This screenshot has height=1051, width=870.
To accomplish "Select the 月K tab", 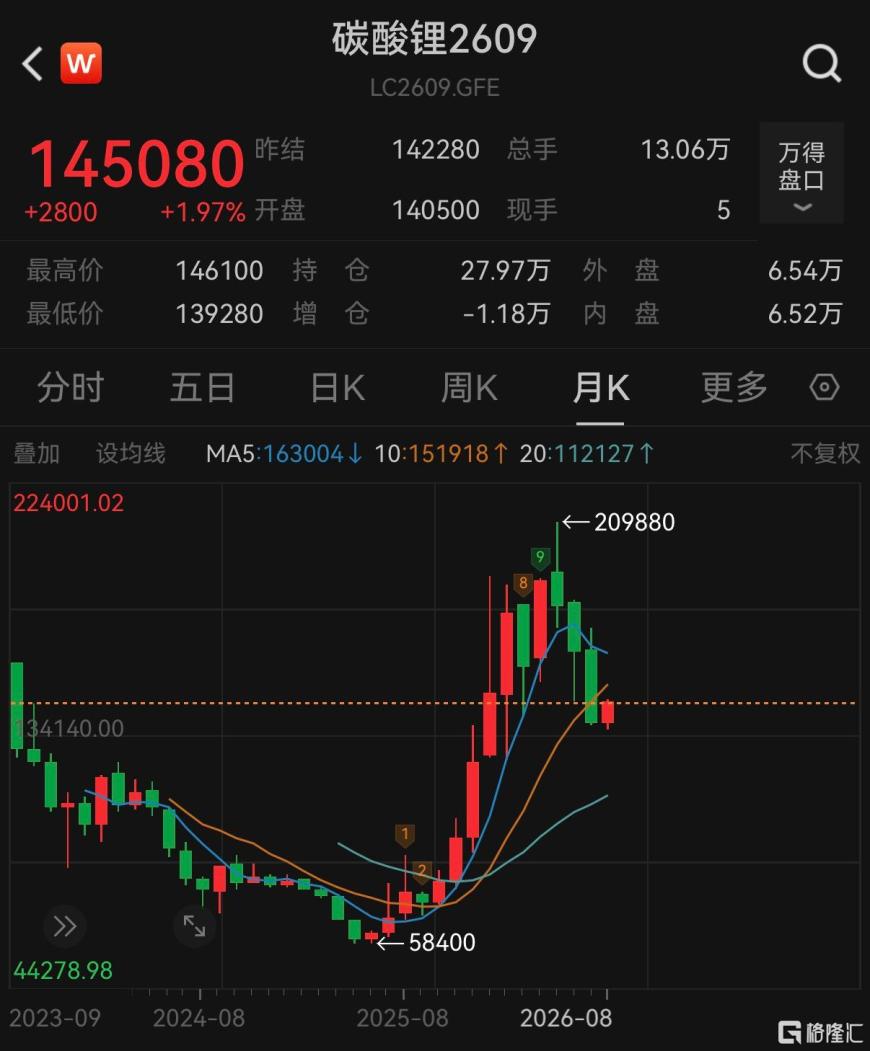I will [x=601, y=387].
